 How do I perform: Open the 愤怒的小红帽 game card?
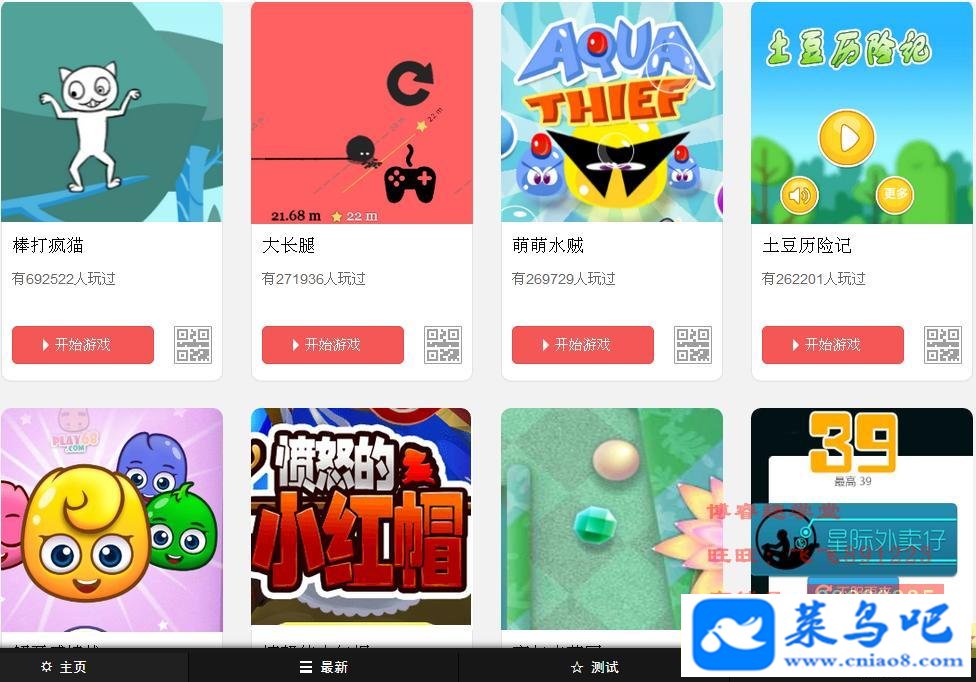(x=362, y=518)
